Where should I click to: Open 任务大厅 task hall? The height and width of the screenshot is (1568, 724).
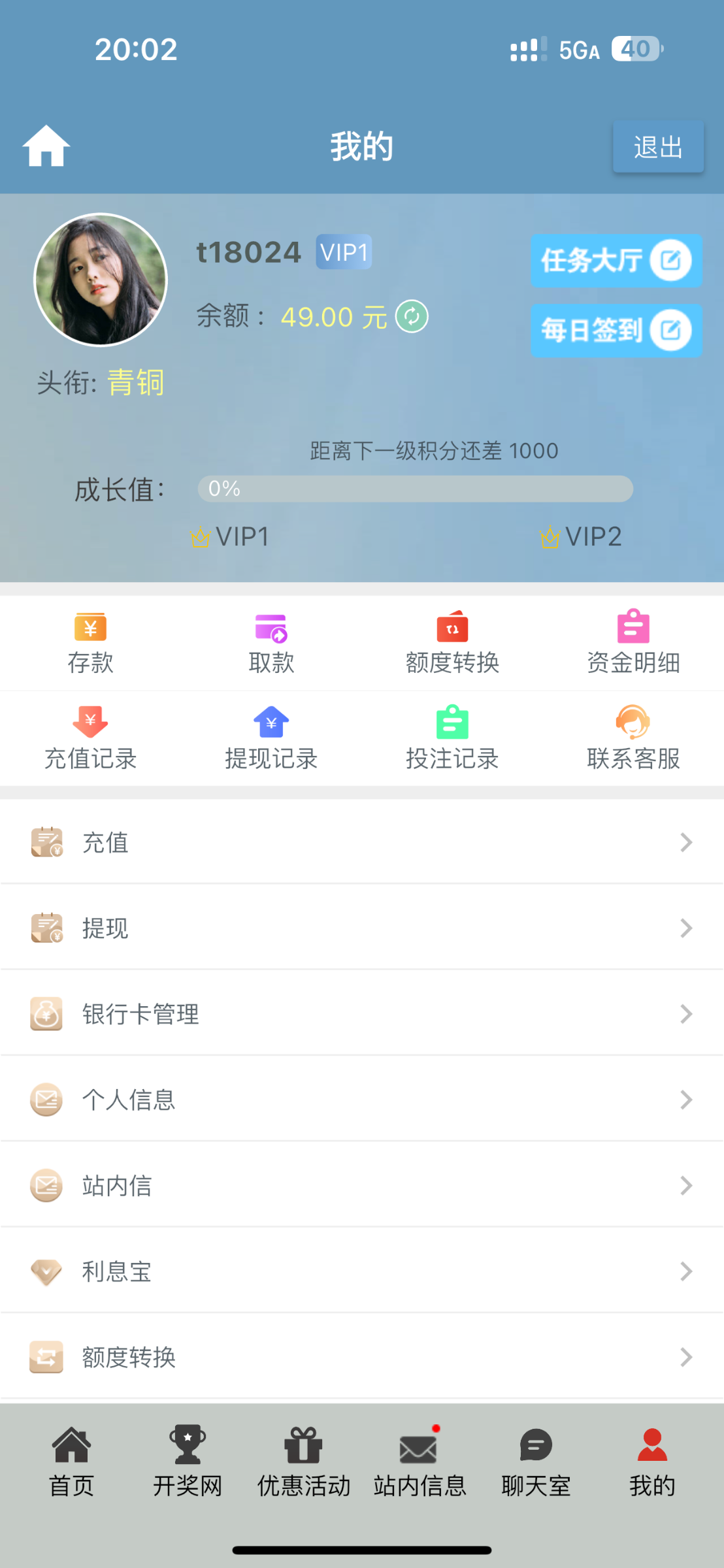(x=616, y=261)
